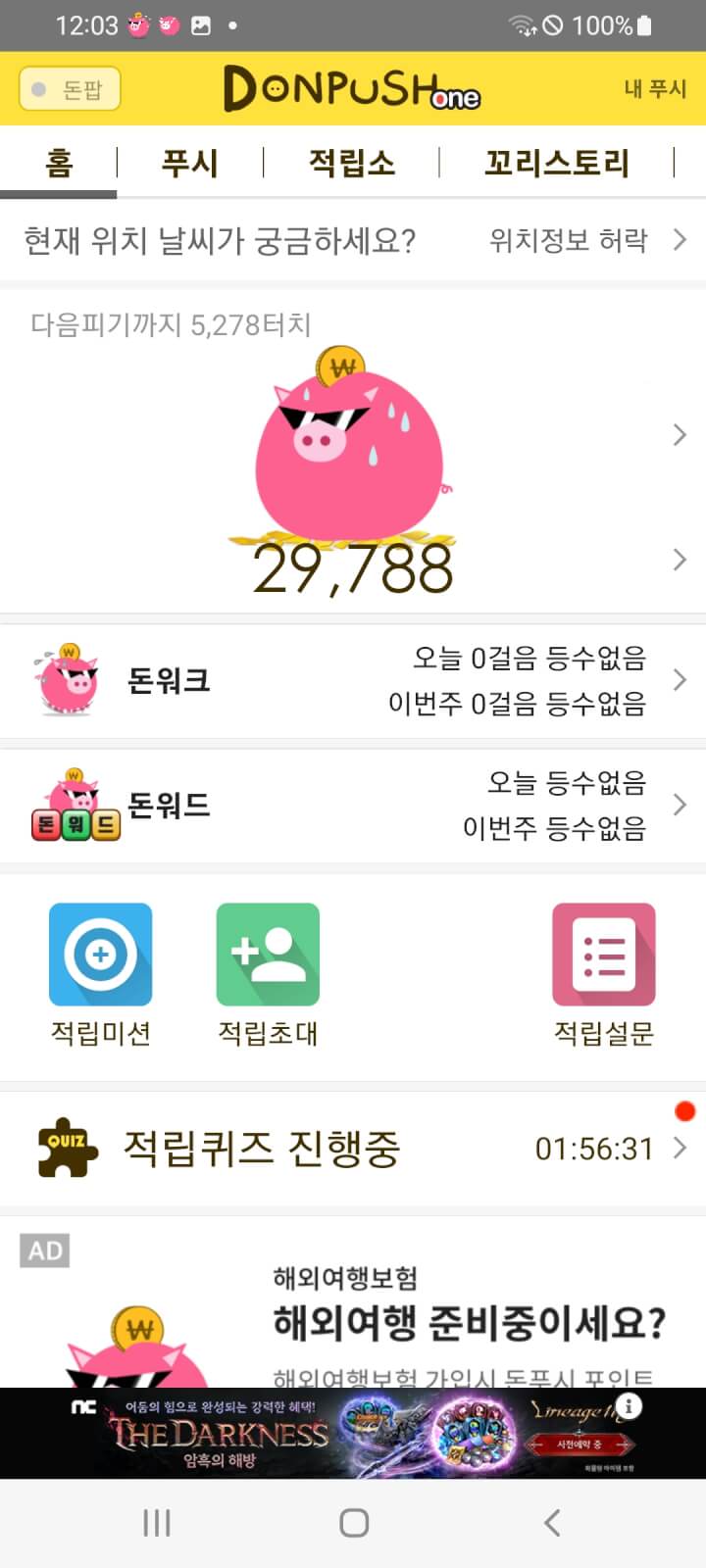Open the recent apps view
The width and height of the screenshot is (706, 1568).
click(157, 1522)
